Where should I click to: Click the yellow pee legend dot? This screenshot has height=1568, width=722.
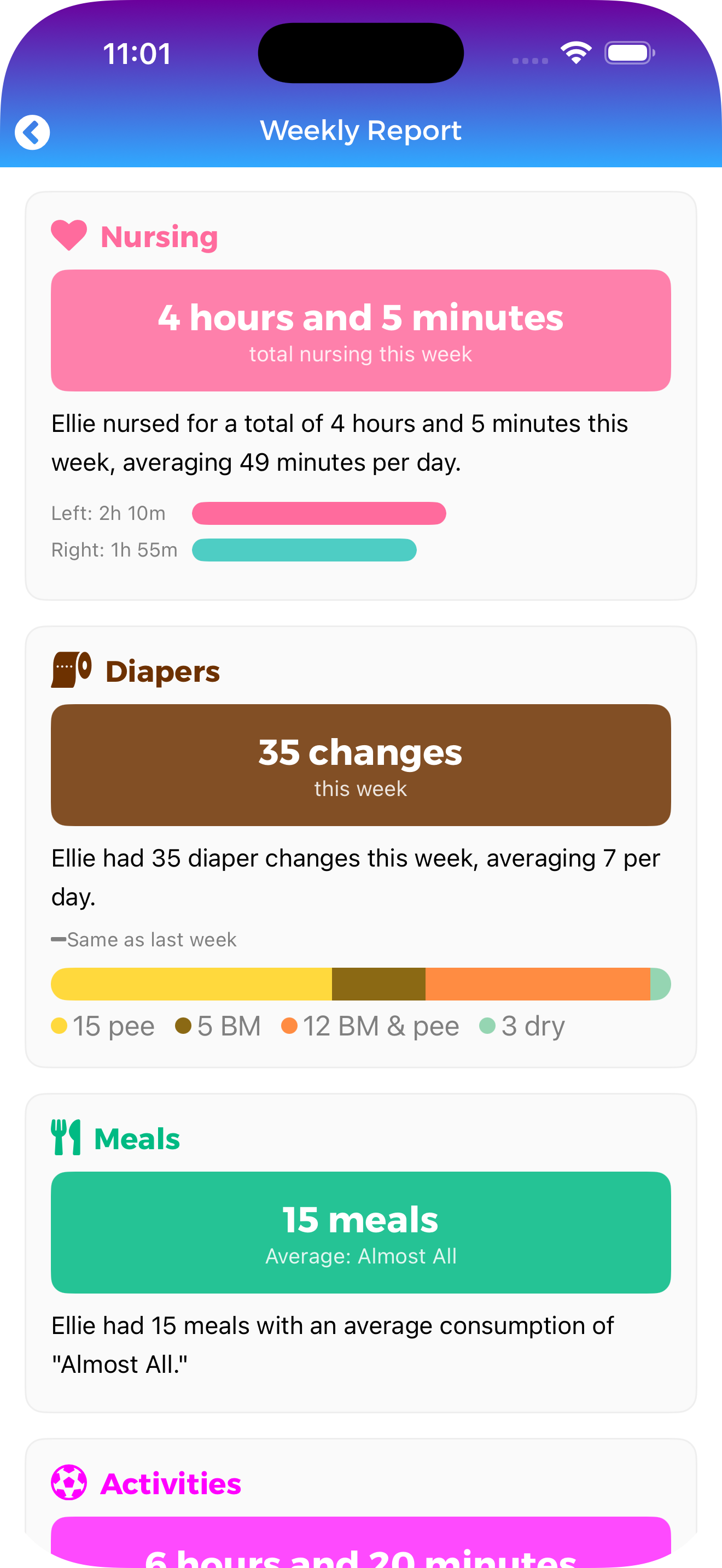[60, 1026]
